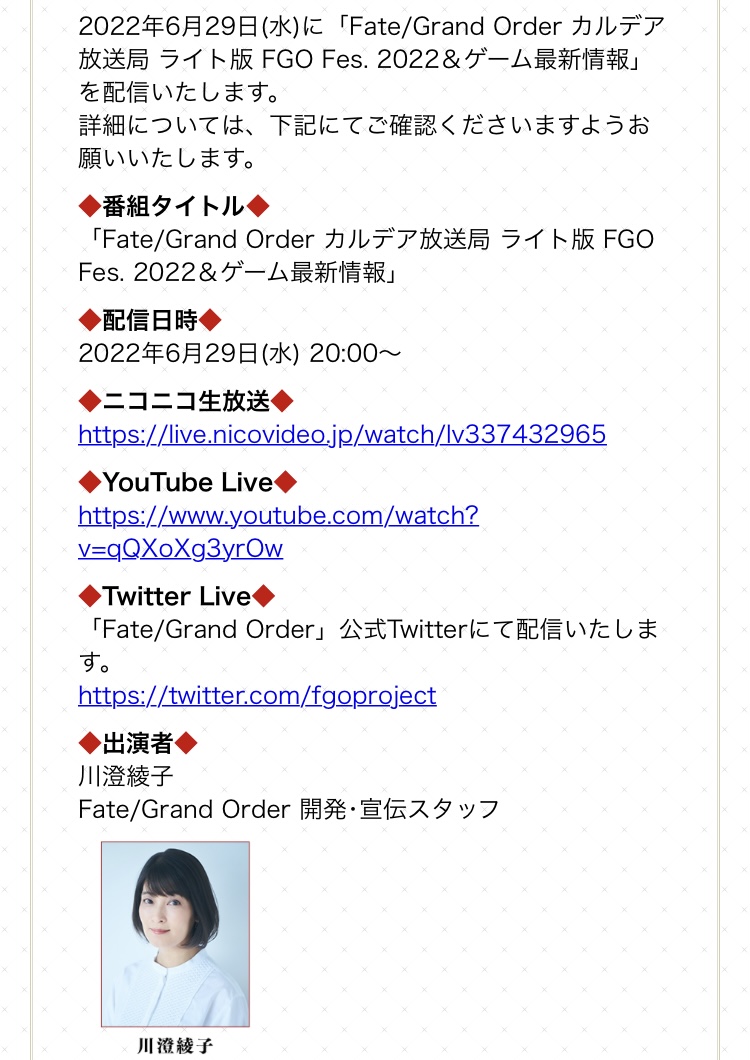The image size is (750, 1060).
Task: Open the Niconico live broadcast link
Action: pyautogui.click(x=342, y=435)
